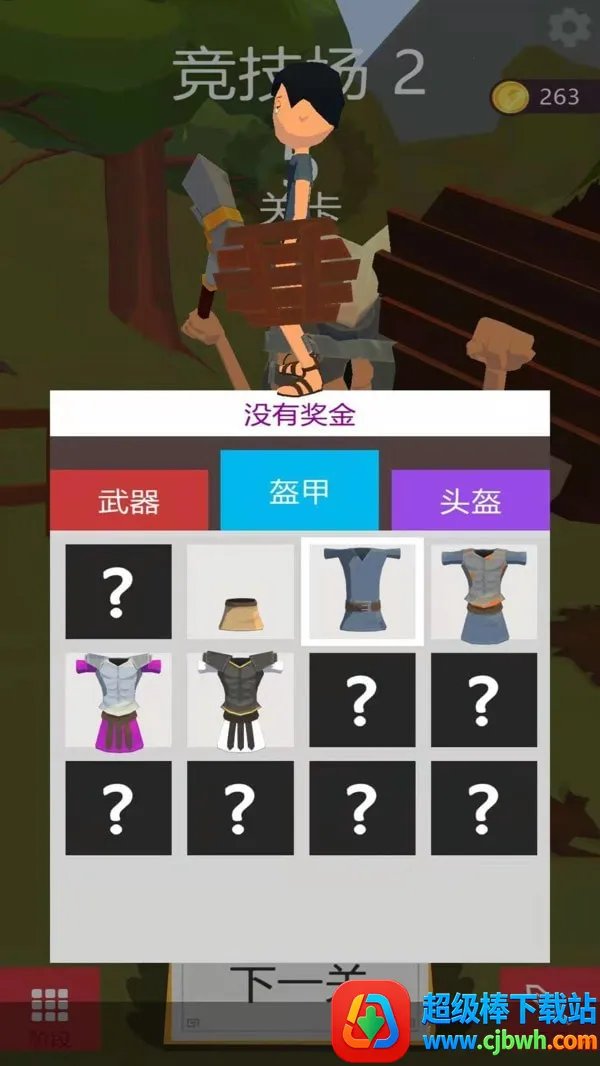
Task: Switch to the 武器 tab
Action: (129, 500)
